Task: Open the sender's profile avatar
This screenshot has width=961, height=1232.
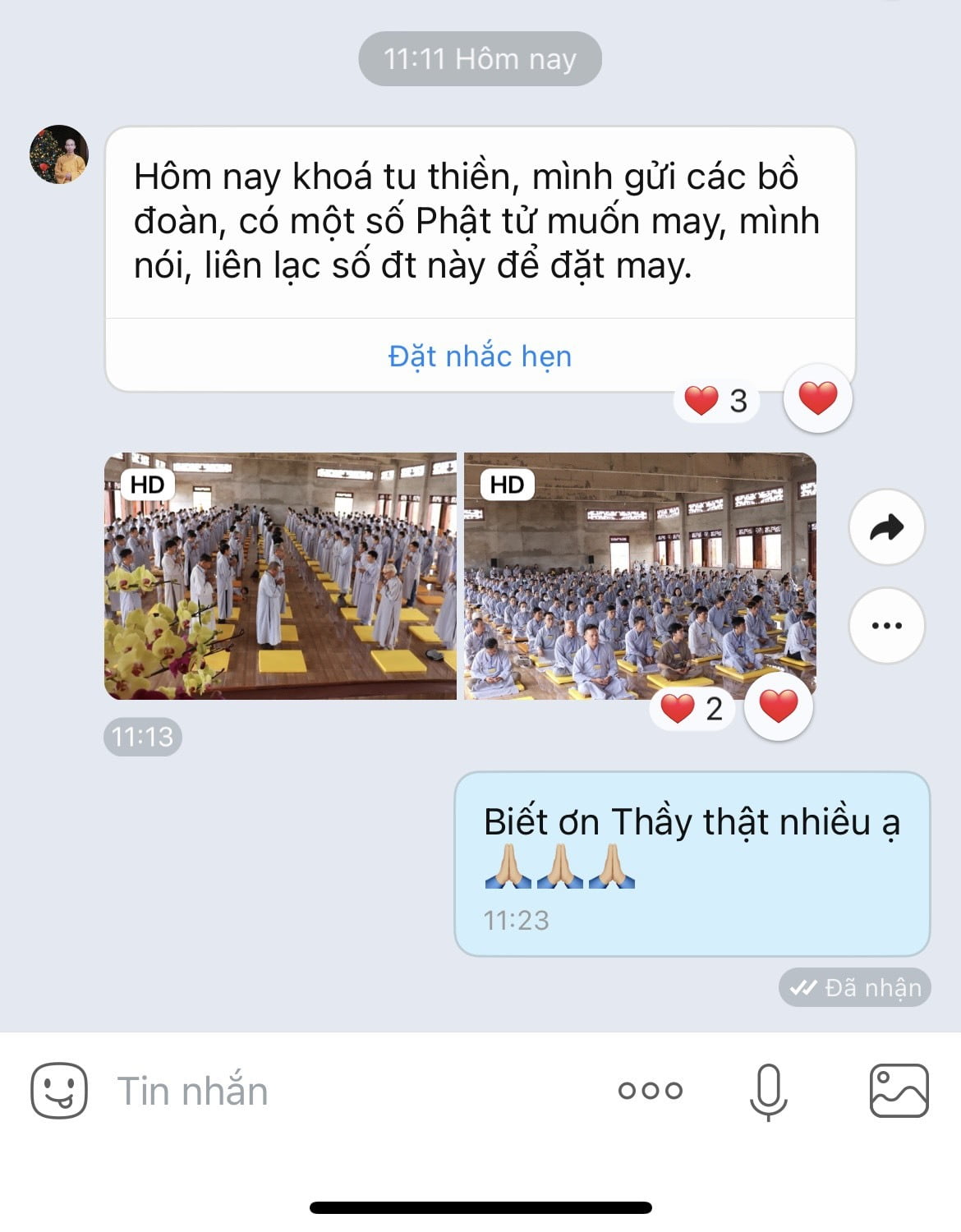Action: (59, 154)
